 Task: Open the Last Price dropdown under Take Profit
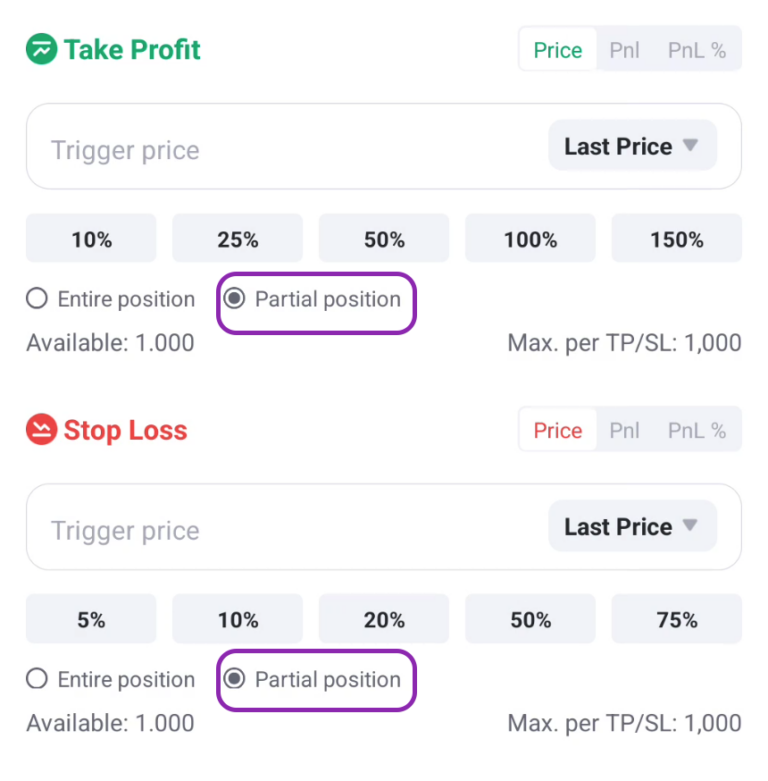pos(632,146)
